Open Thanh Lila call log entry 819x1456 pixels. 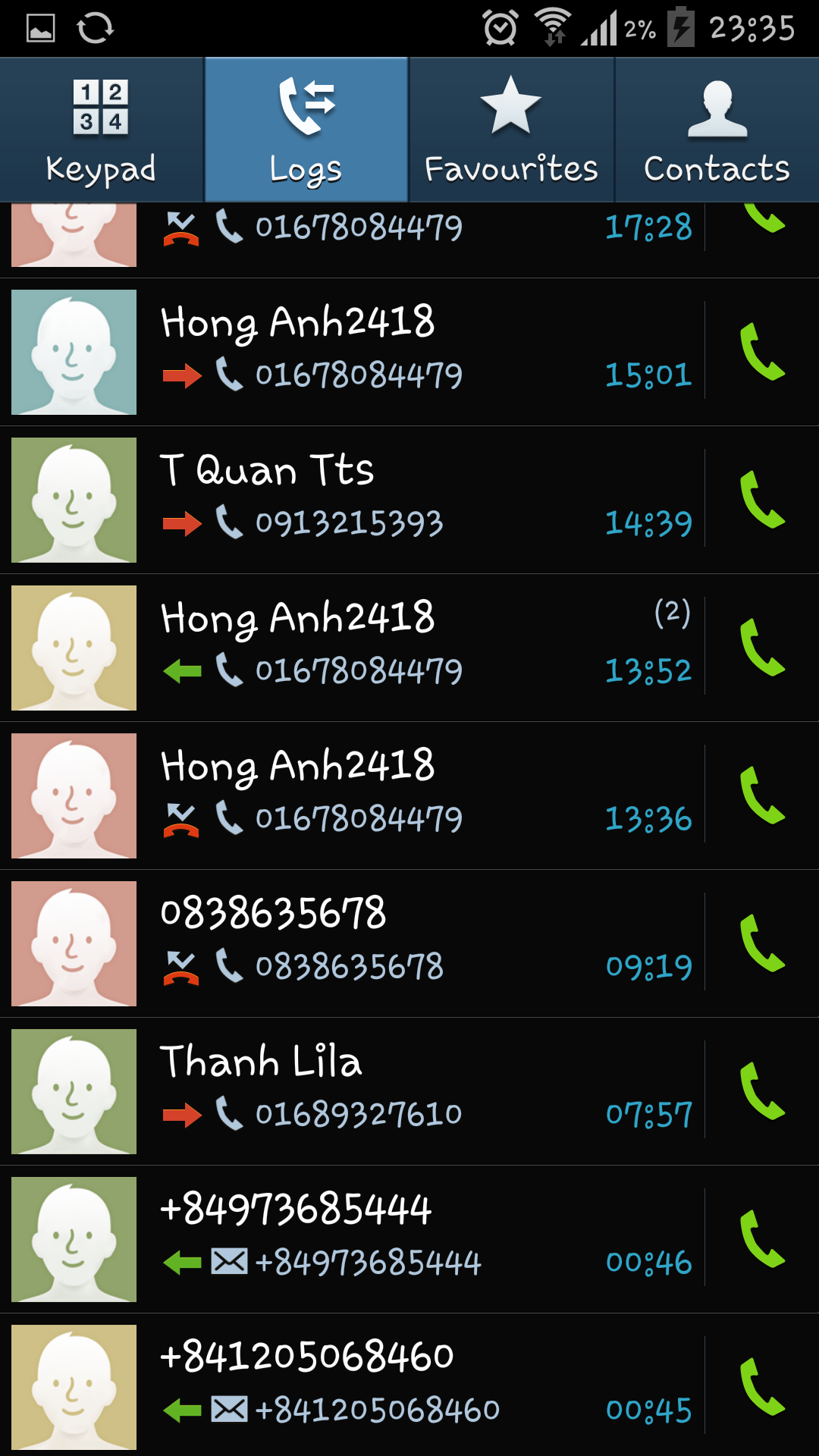coord(425,1090)
